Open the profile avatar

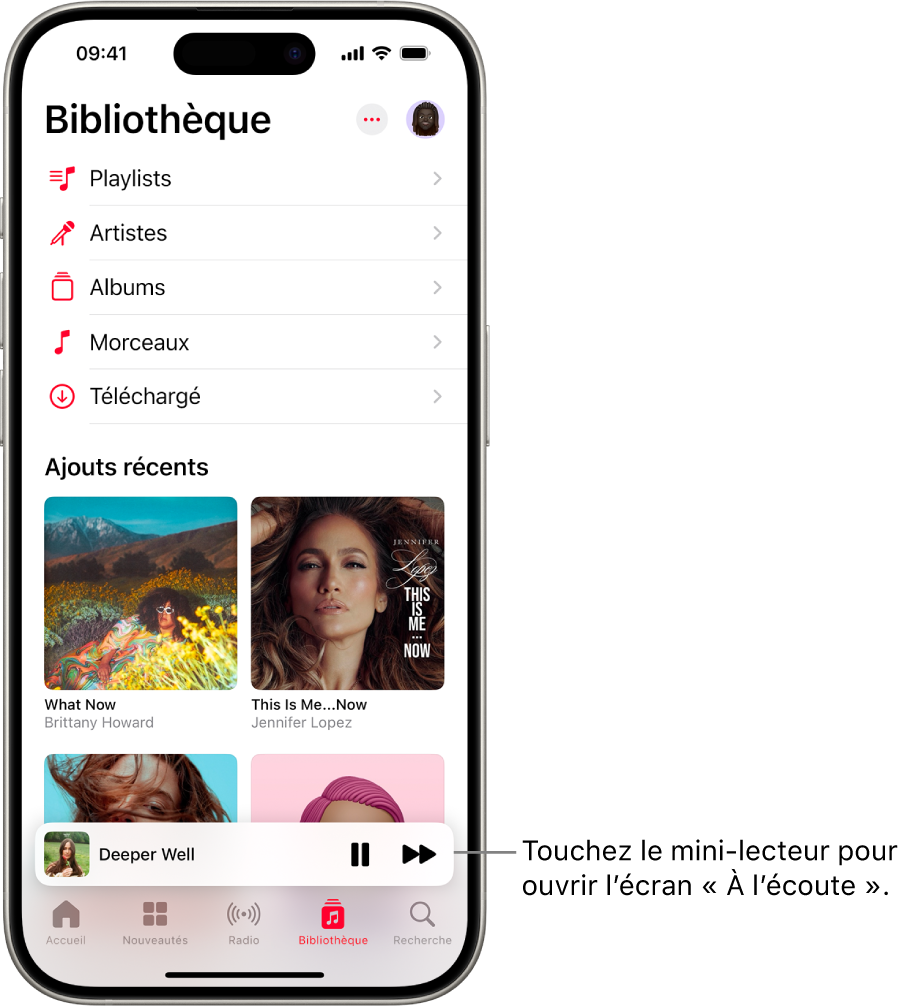(x=425, y=119)
